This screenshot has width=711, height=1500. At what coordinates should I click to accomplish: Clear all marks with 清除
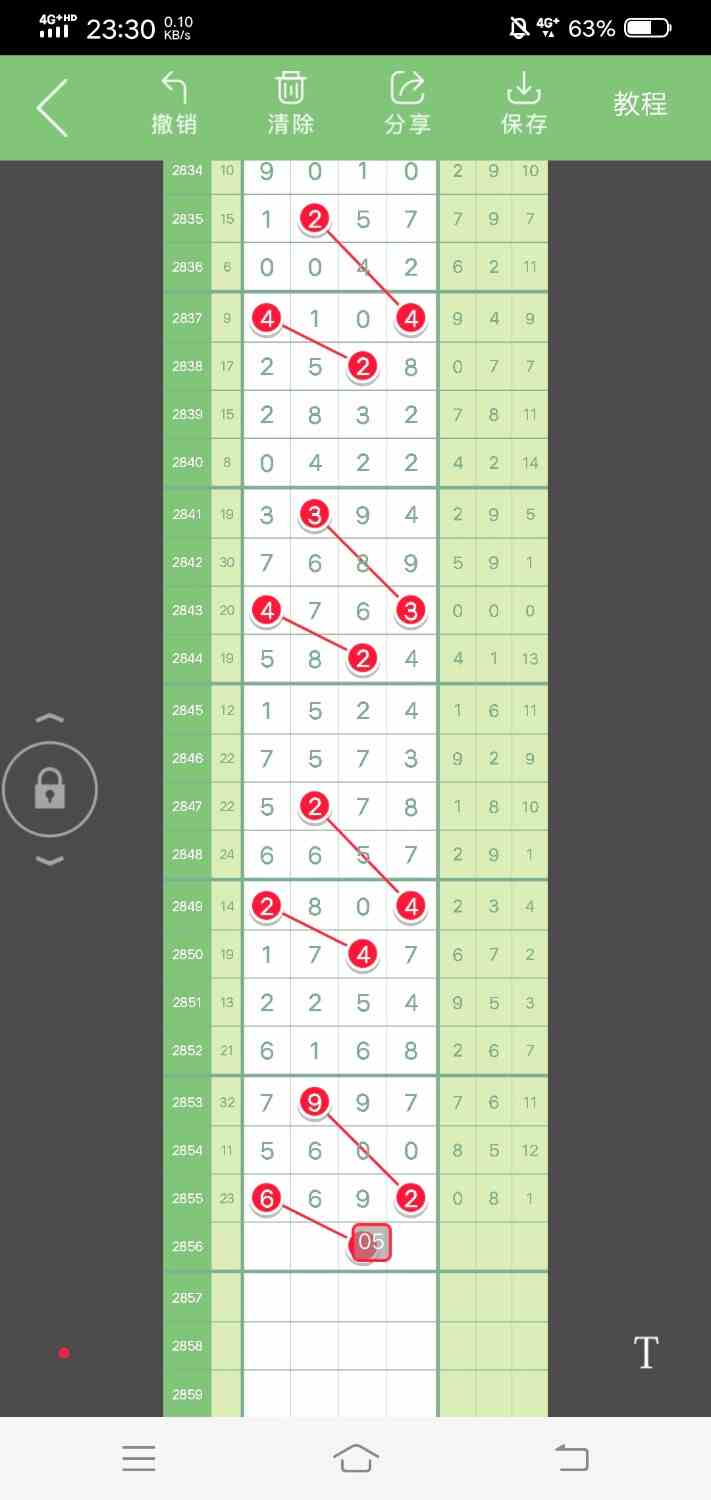291,104
